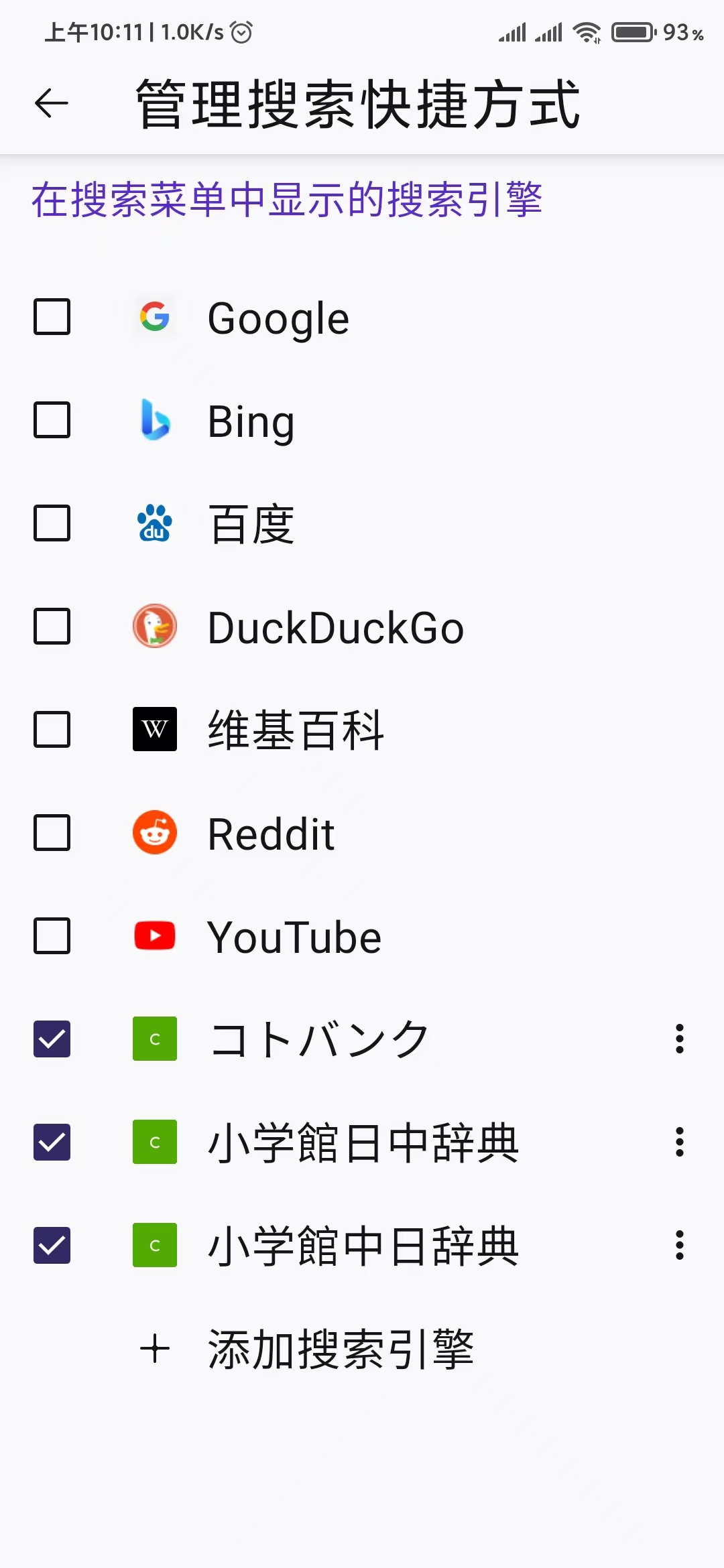The width and height of the screenshot is (724, 1568).
Task: Click the Bing logo icon
Action: coord(154,421)
